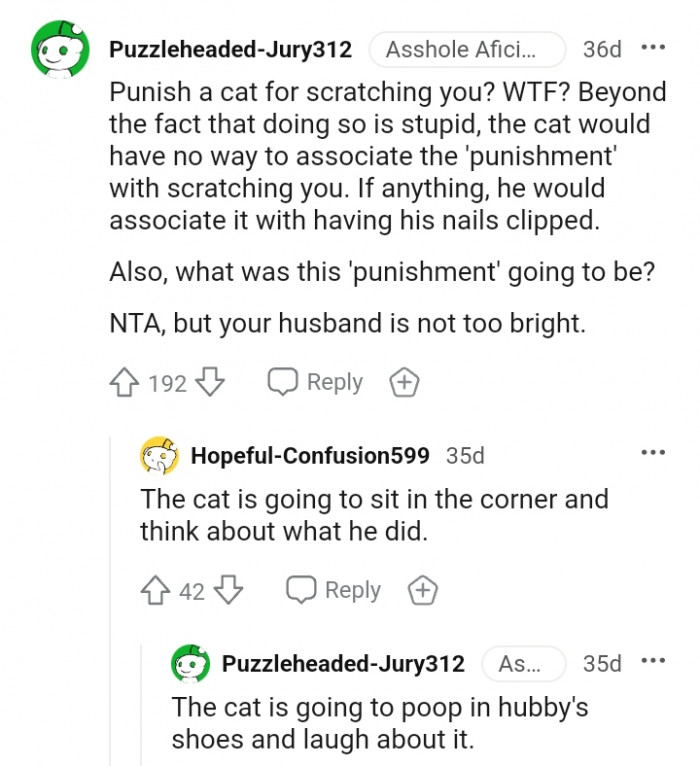Give an award to Hopeful-Confusion599's comment
Image resolution: width=700 pixels, height=766 pixels.
point(423,590)
